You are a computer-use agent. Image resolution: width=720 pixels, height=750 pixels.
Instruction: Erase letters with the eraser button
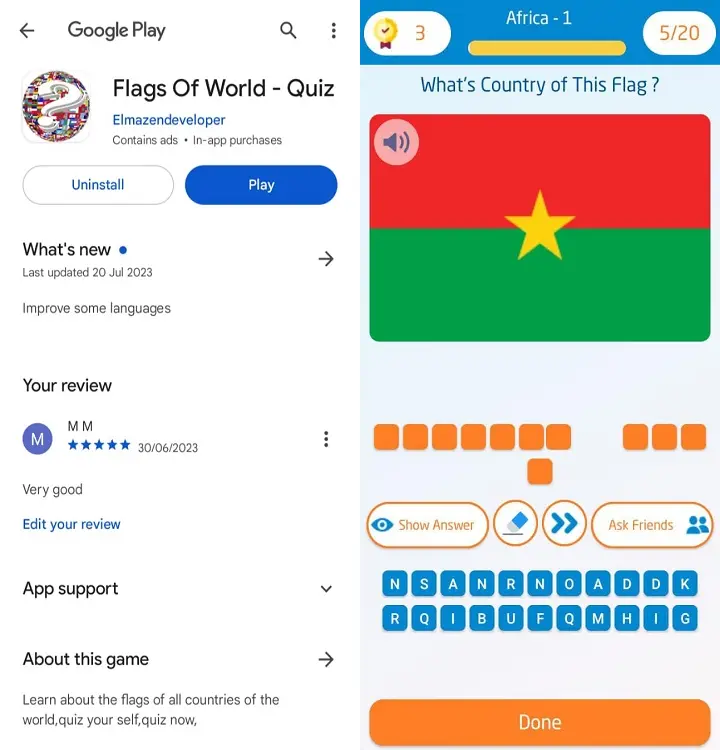516,524
